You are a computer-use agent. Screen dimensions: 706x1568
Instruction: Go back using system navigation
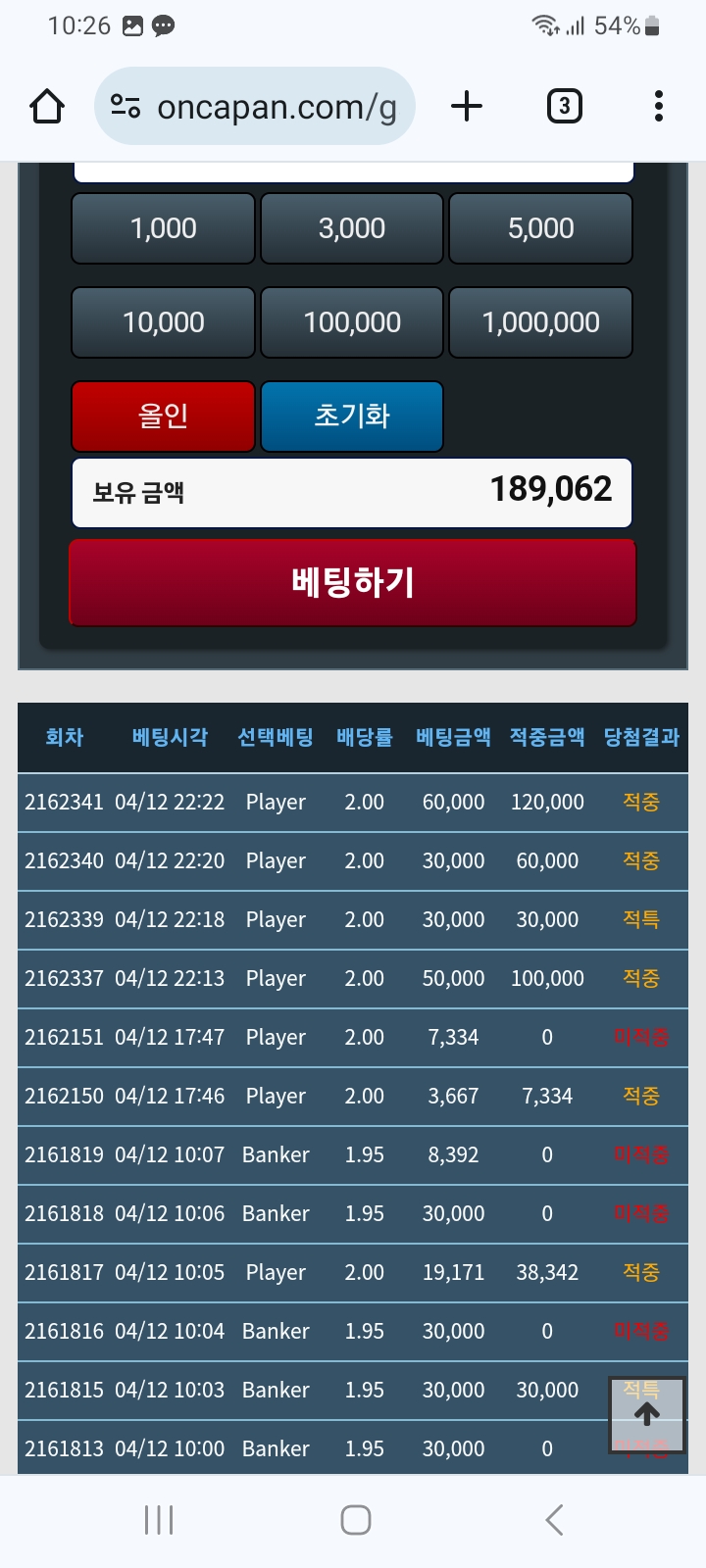[x=554, y=1520]
